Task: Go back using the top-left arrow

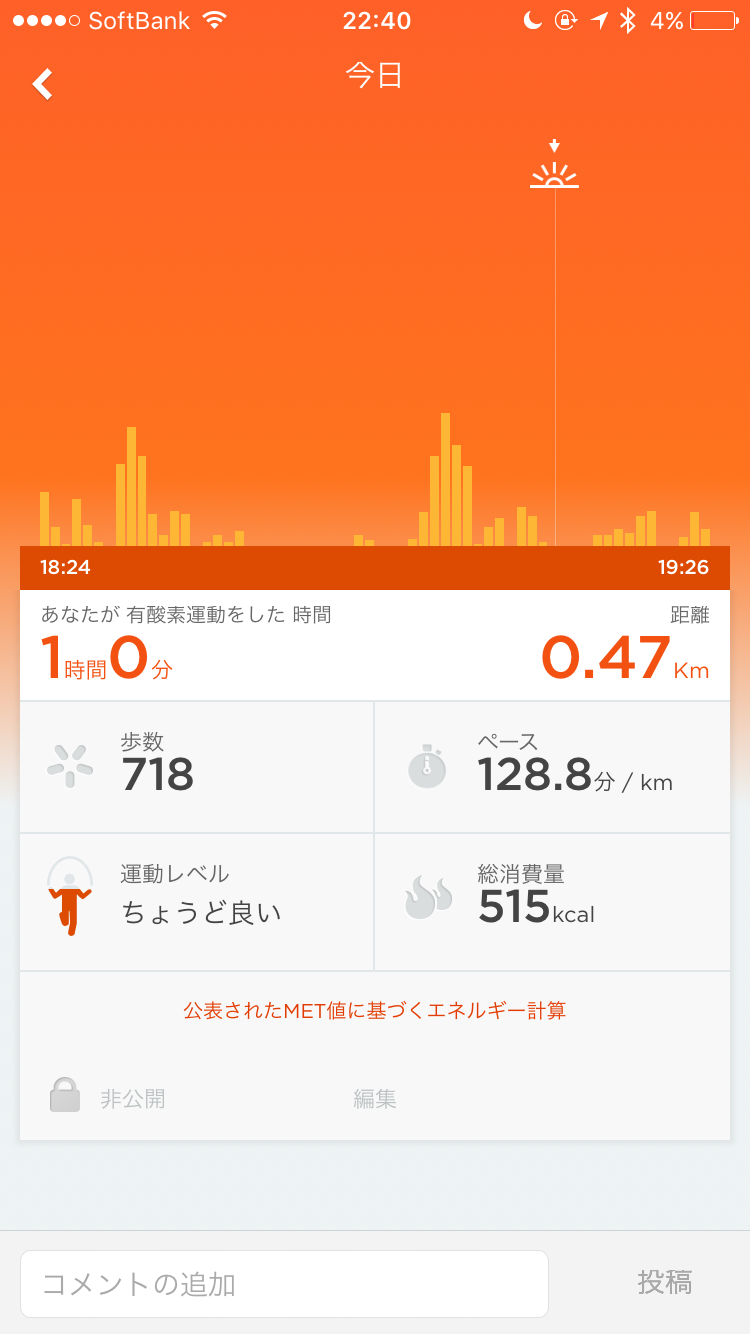Action: click(42, 84)
